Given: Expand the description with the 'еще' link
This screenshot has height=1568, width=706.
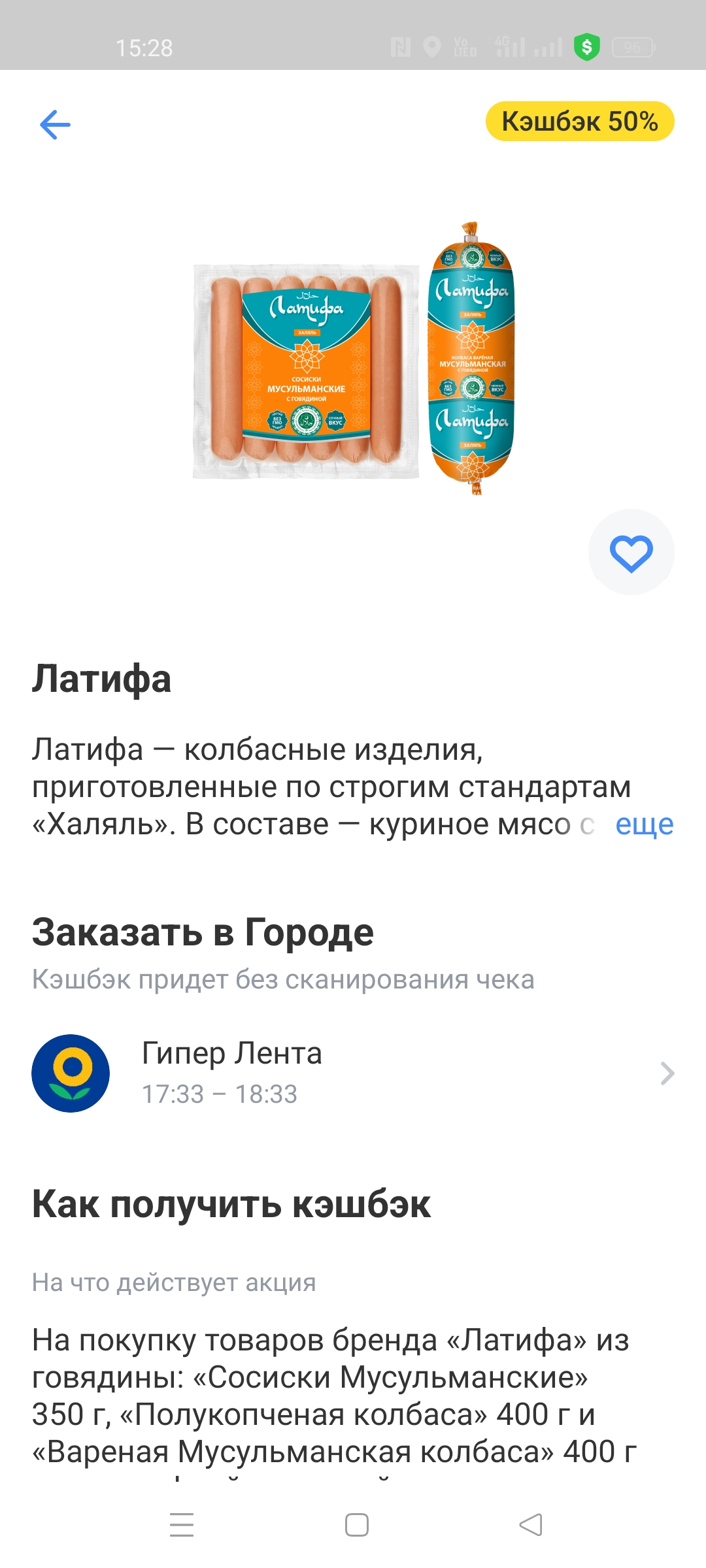Looking at the screenshot, I should [x=644, y=825].
